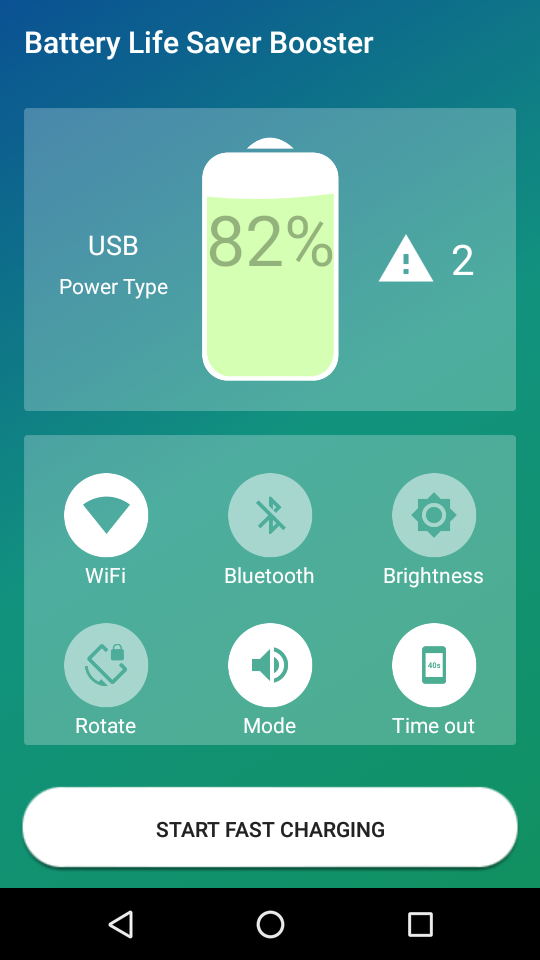Toggle the Rotate lock setting

pyautogui.click(x=106, y=665)
